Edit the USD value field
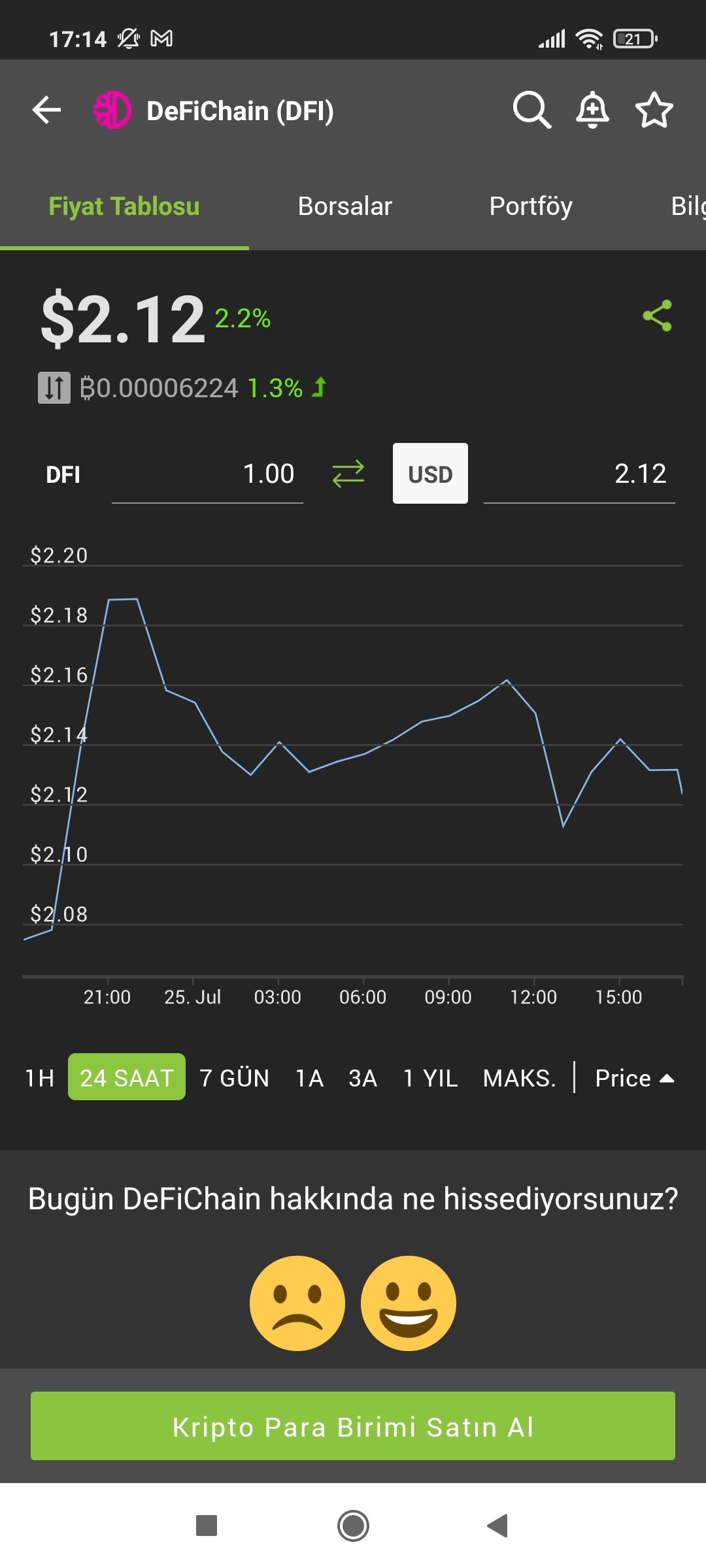The height and width of the screenshot is (1568, 706). [579, 474]
